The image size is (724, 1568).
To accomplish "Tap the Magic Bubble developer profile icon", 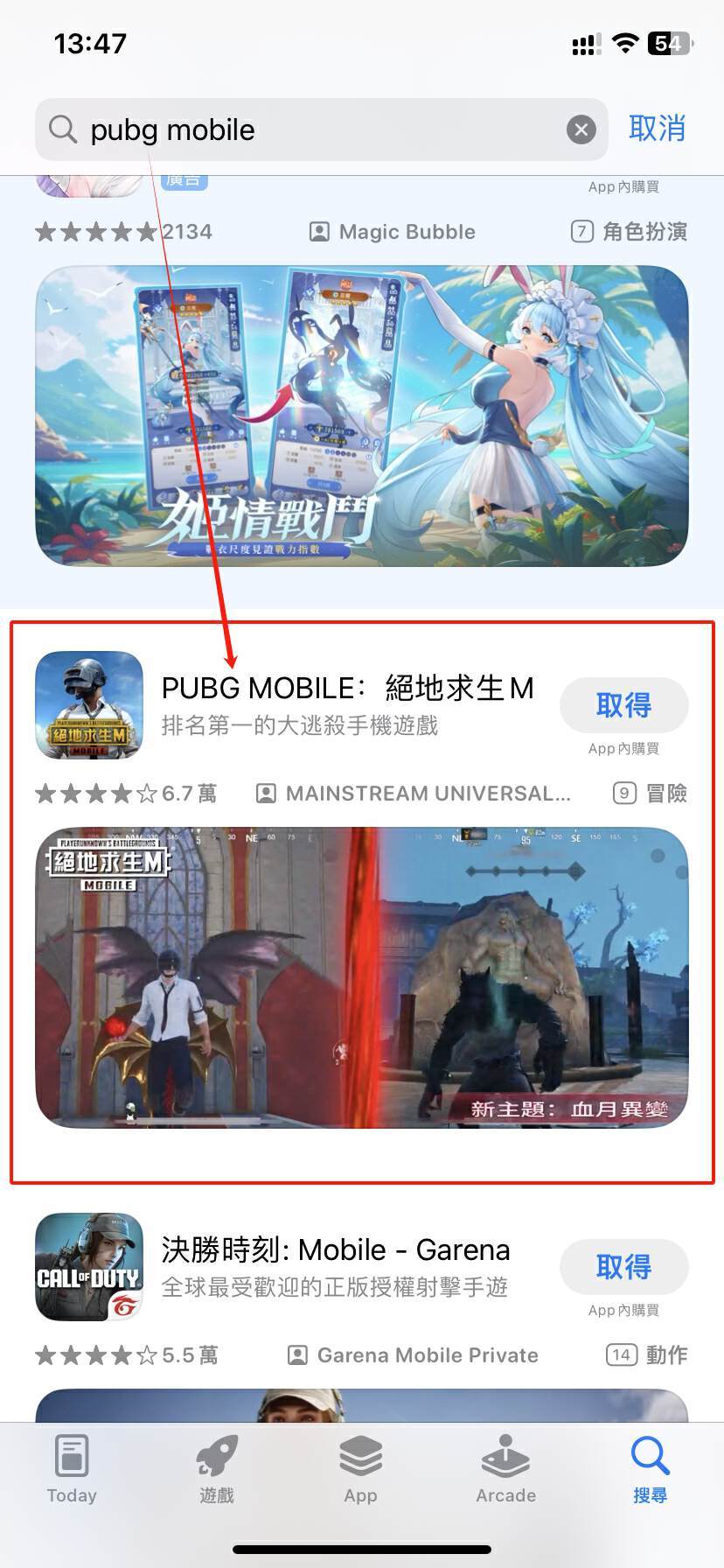I will point(320,231).
